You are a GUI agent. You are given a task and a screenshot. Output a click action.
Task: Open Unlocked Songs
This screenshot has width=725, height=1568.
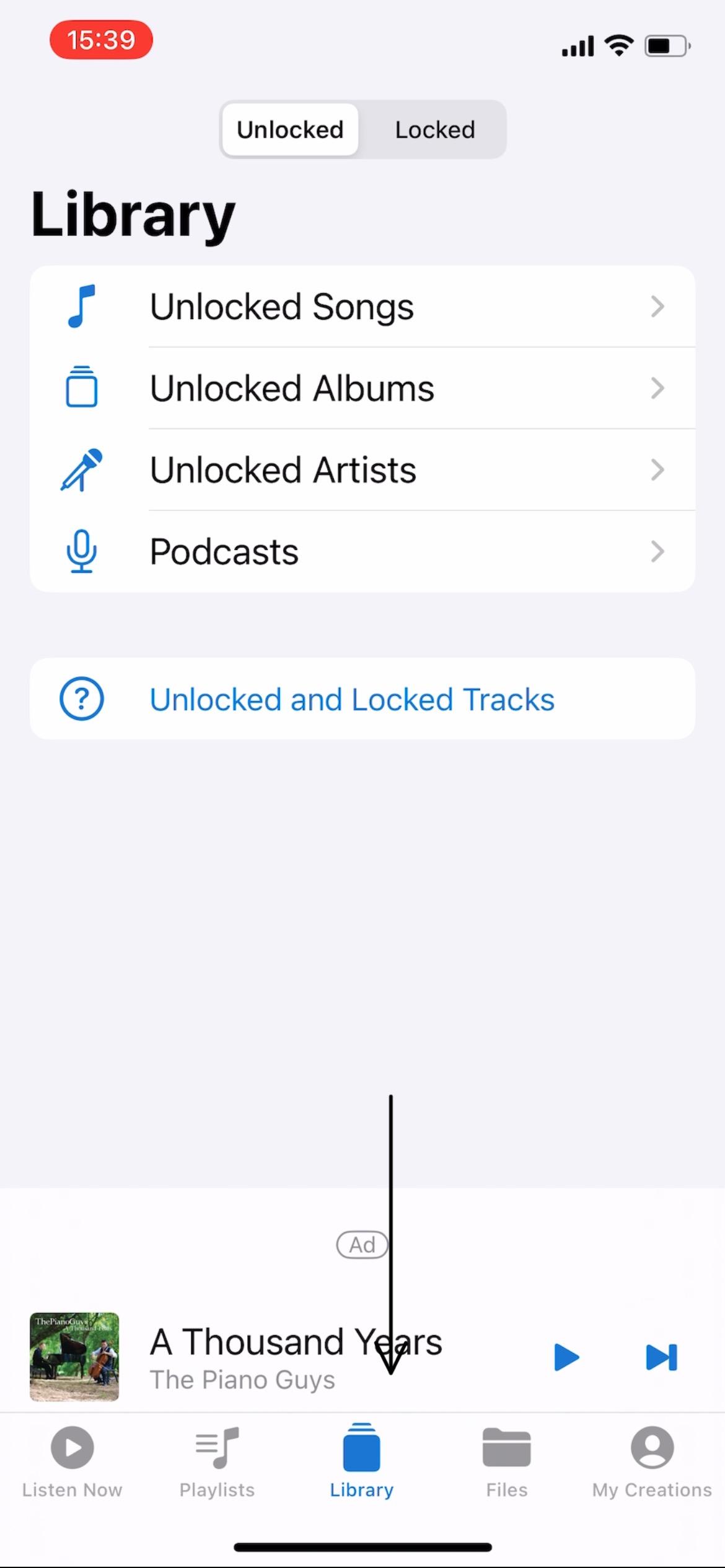pyautogui.click(x=362, y=307)
